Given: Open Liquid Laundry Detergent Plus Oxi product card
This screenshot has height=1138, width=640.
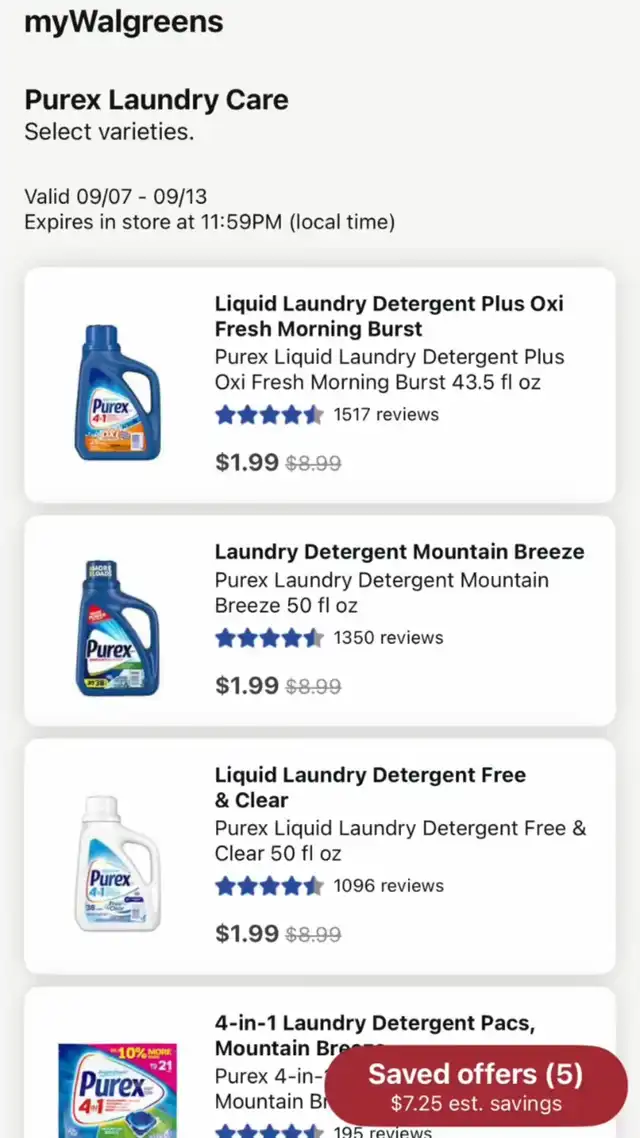Looking at the screenshot, I should coord(319,385).
